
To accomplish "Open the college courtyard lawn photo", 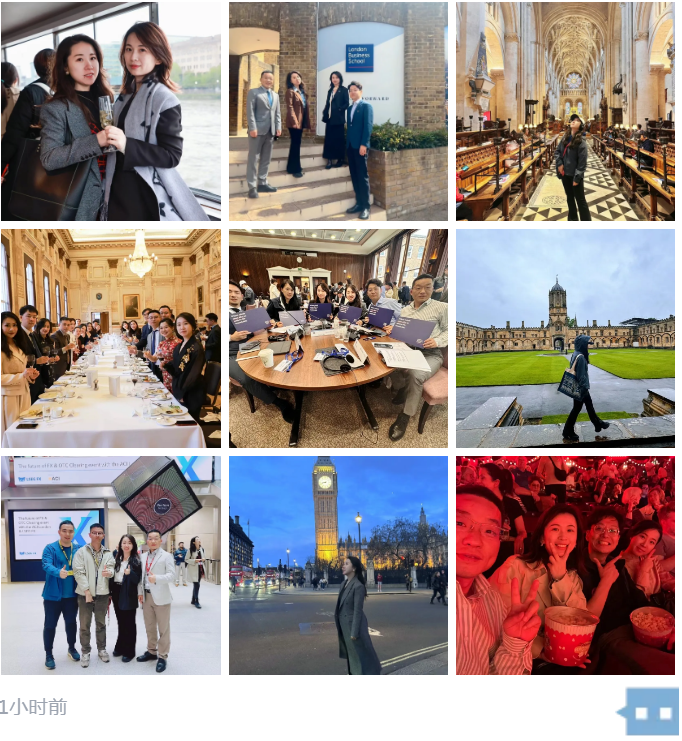I will point(565,338).
